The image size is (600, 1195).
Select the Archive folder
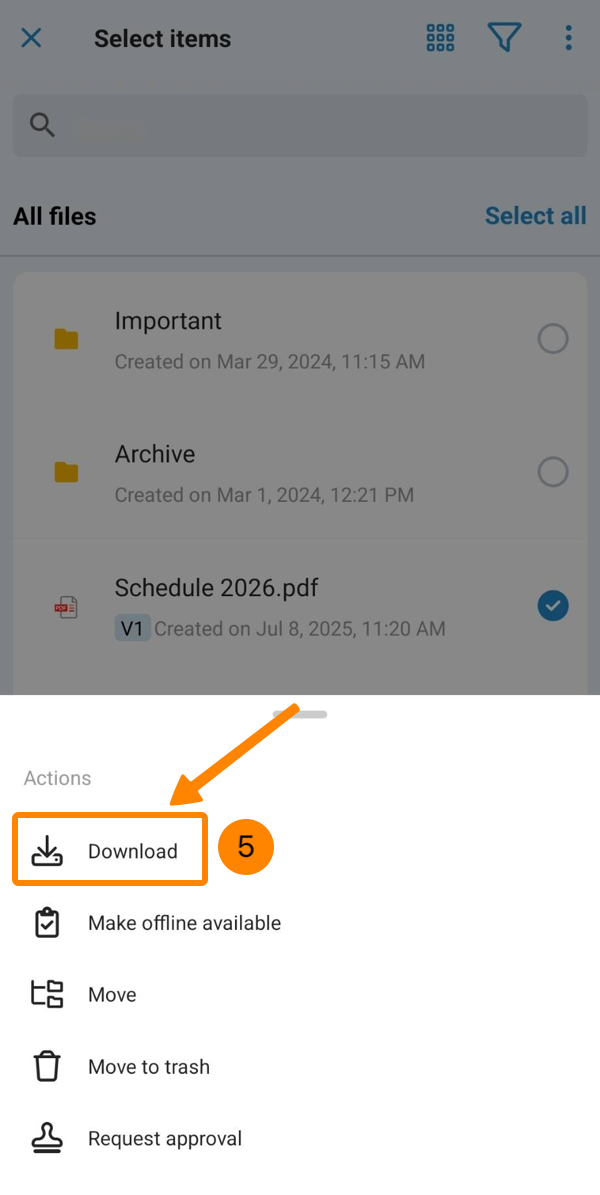(553, 471)
